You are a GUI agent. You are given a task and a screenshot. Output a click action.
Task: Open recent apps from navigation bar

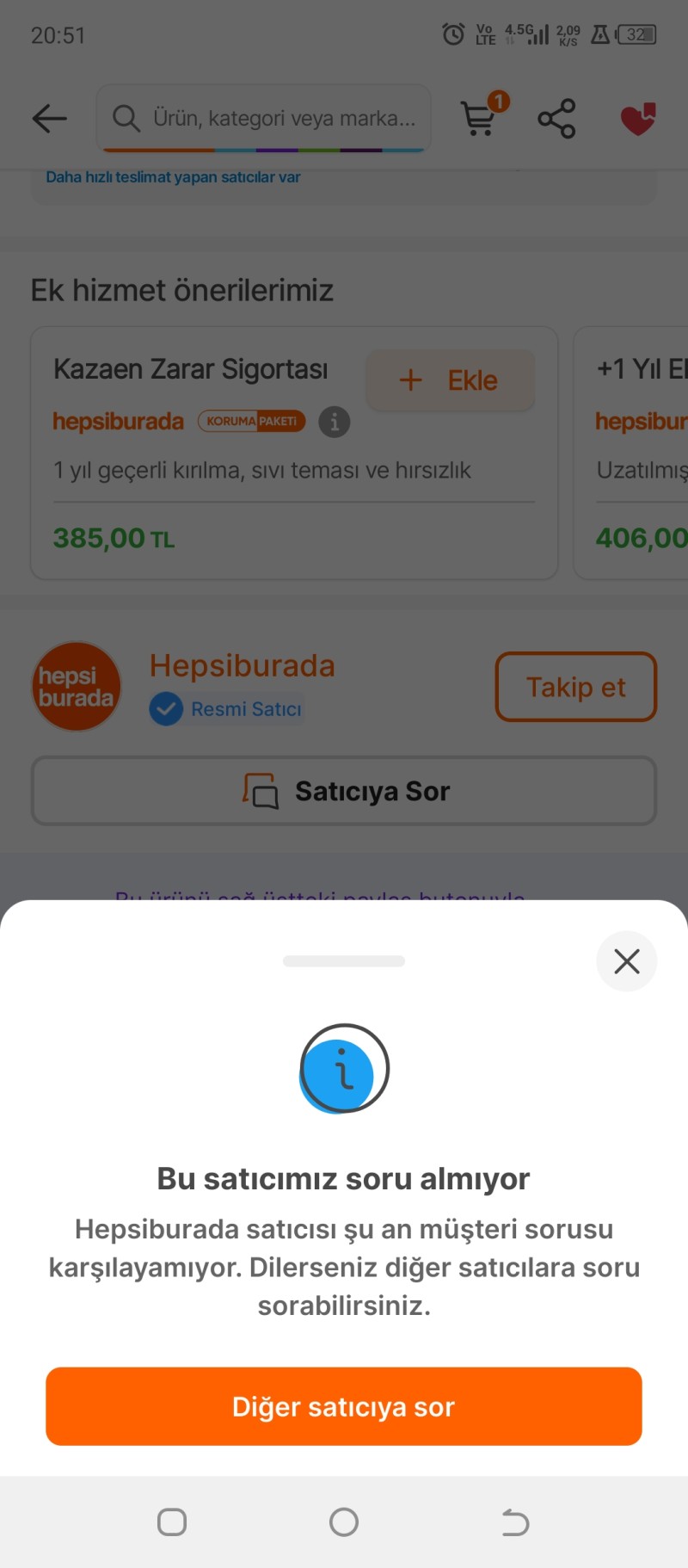click(172, 1522)
